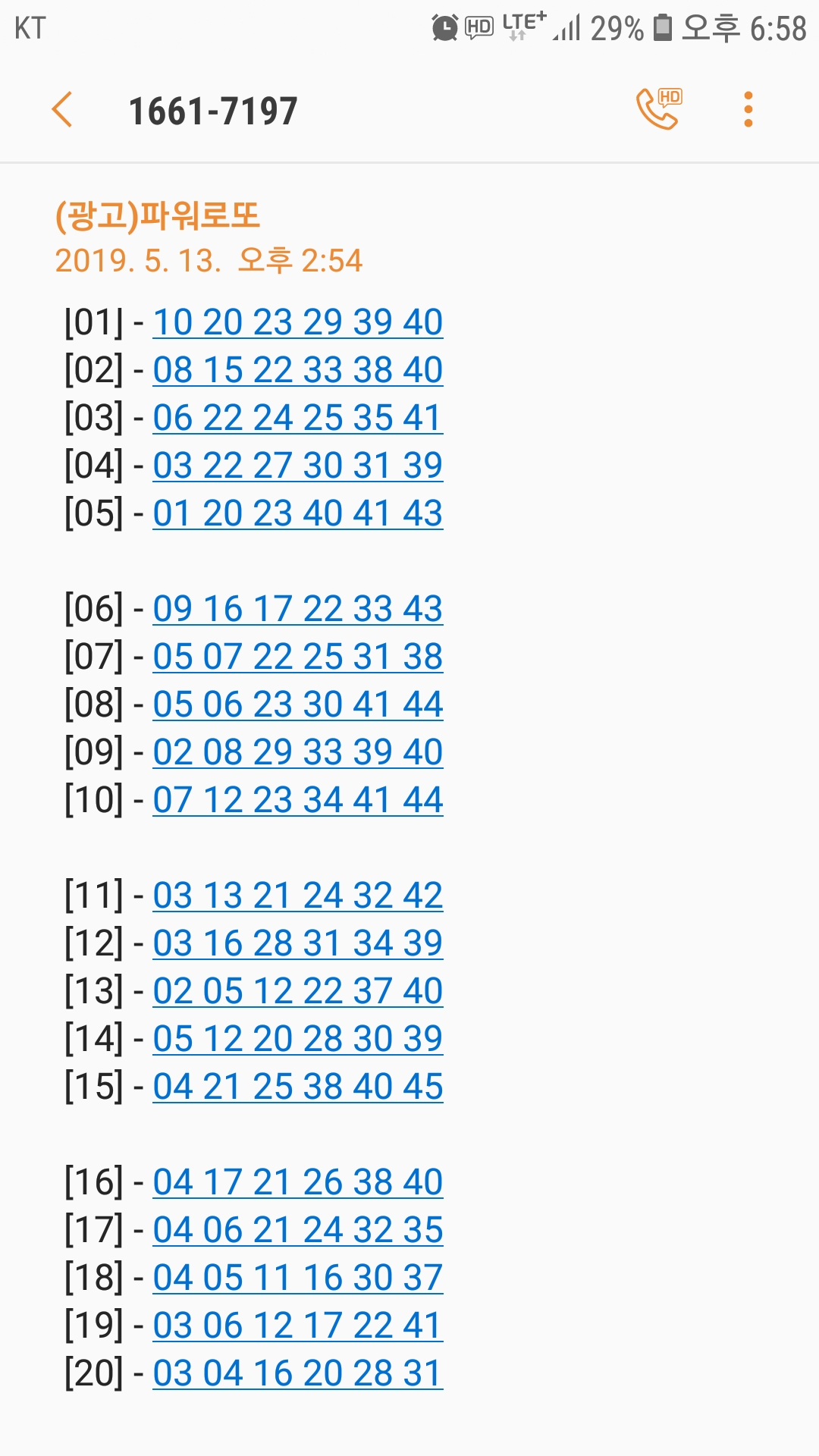Tap row [18] link 04 05 11 16 30 37
Image resolution: width=819 pixels, height=1456 pixels.
pos(298,1278)
